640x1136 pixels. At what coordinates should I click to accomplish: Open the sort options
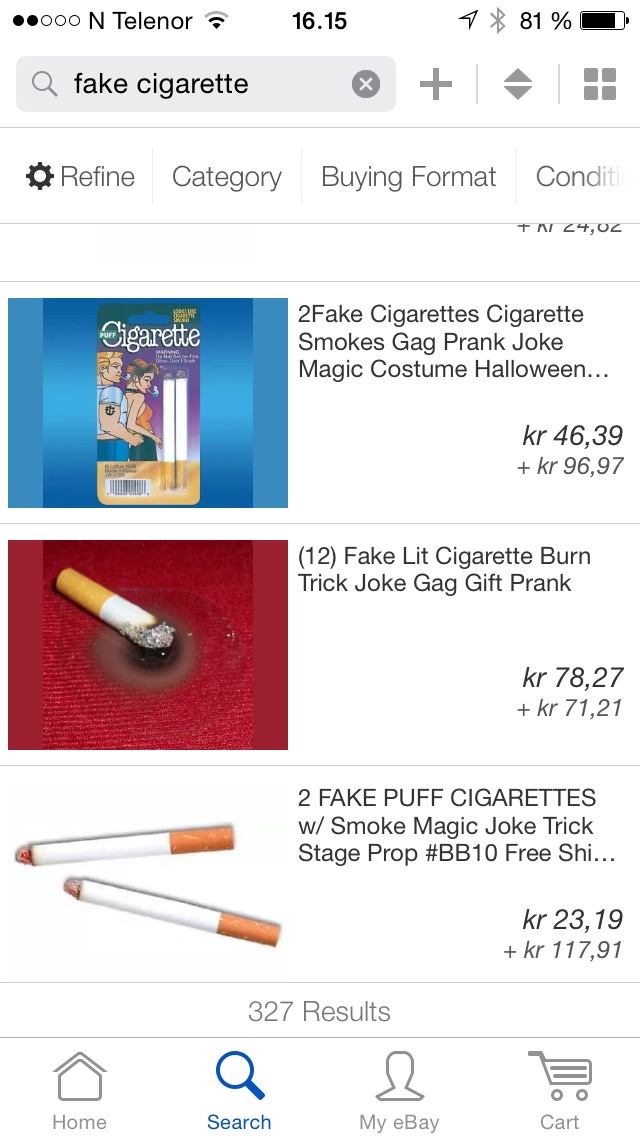click(x=517, y=84)
